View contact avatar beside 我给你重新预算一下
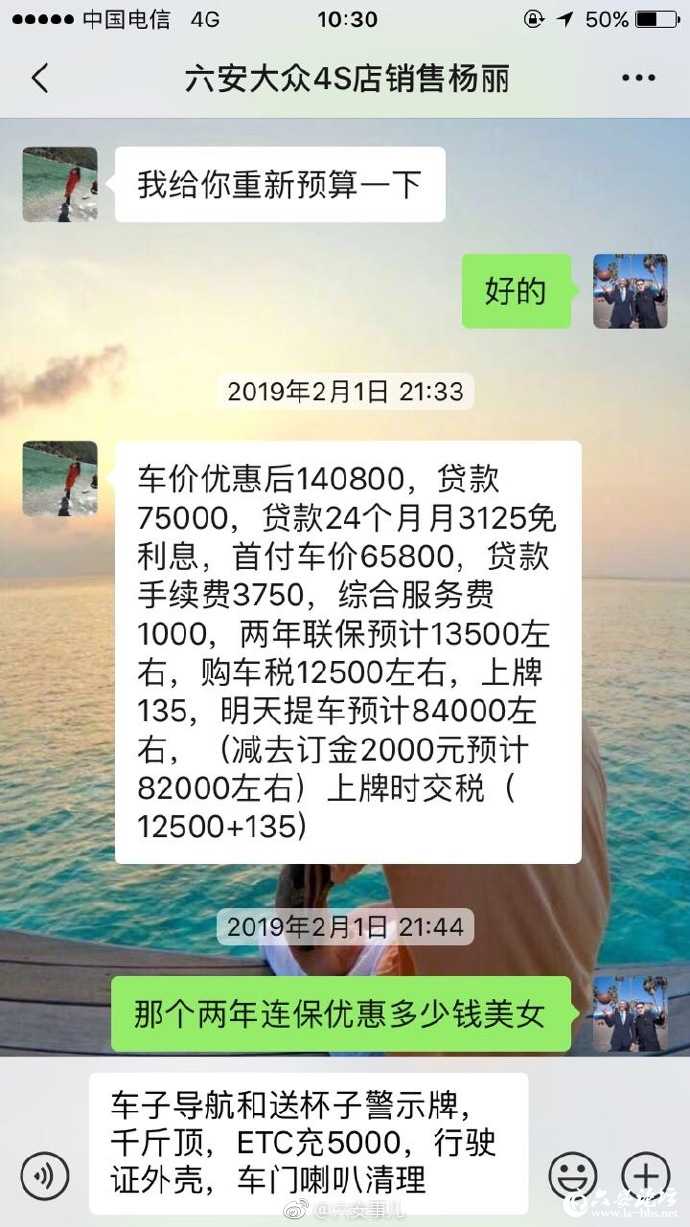This screenshot has width=690, height=1227. (60, 184)
